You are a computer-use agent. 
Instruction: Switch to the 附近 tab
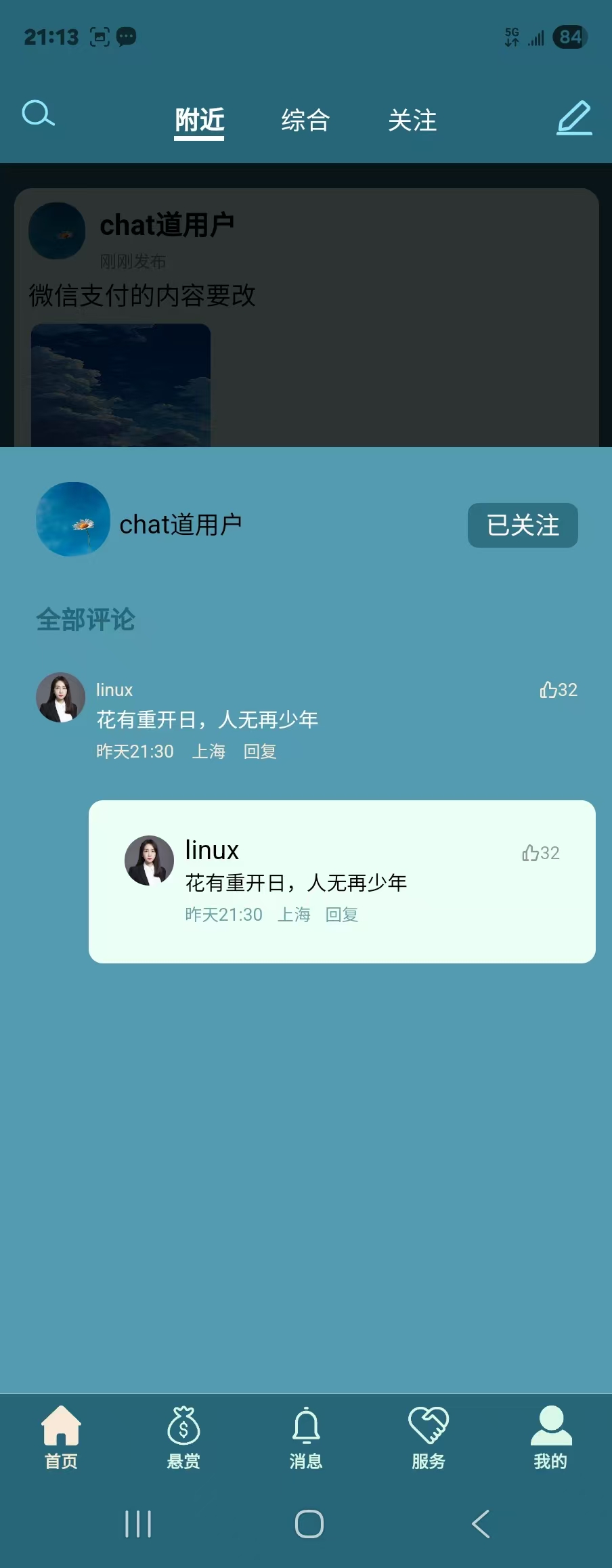pos(199,121)
